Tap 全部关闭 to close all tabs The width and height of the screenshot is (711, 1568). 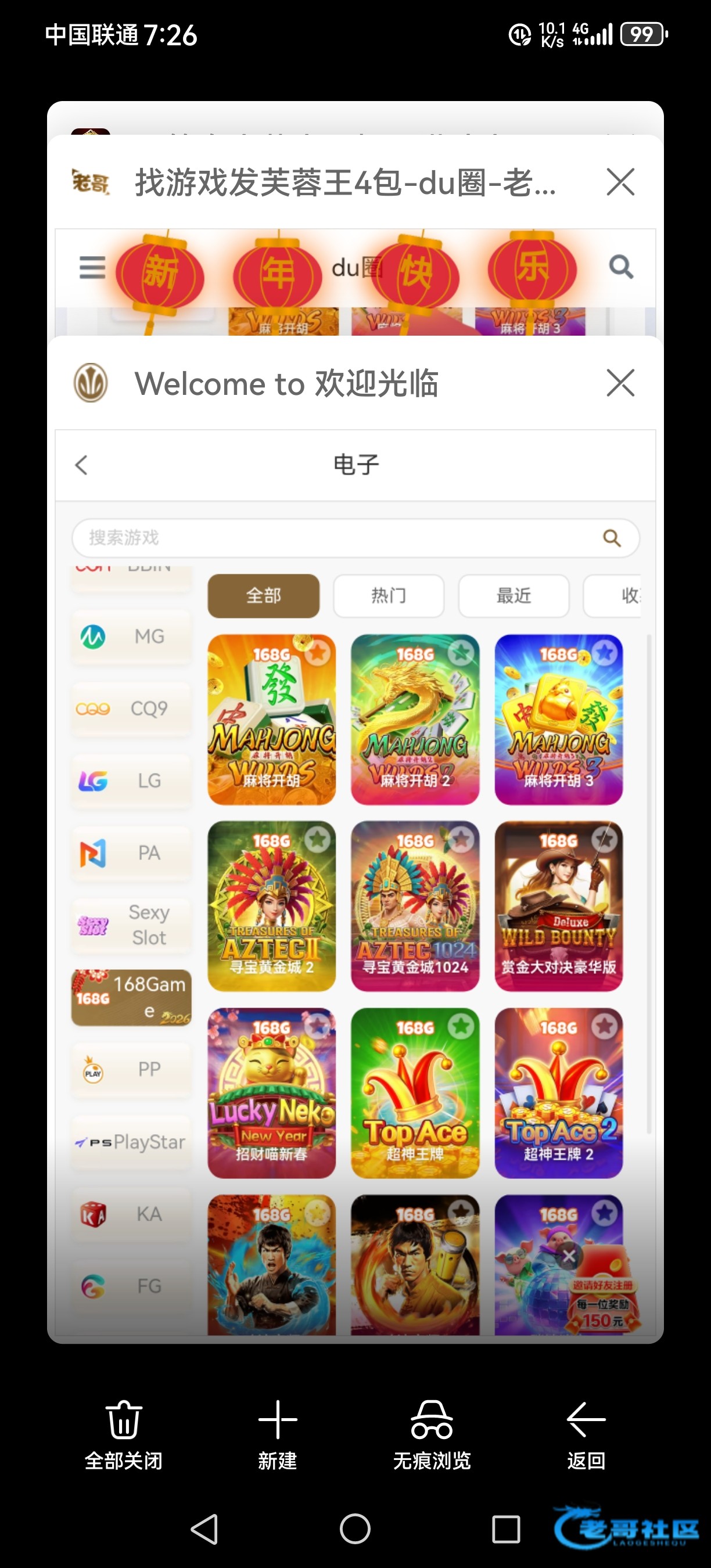click(124, 1434)
